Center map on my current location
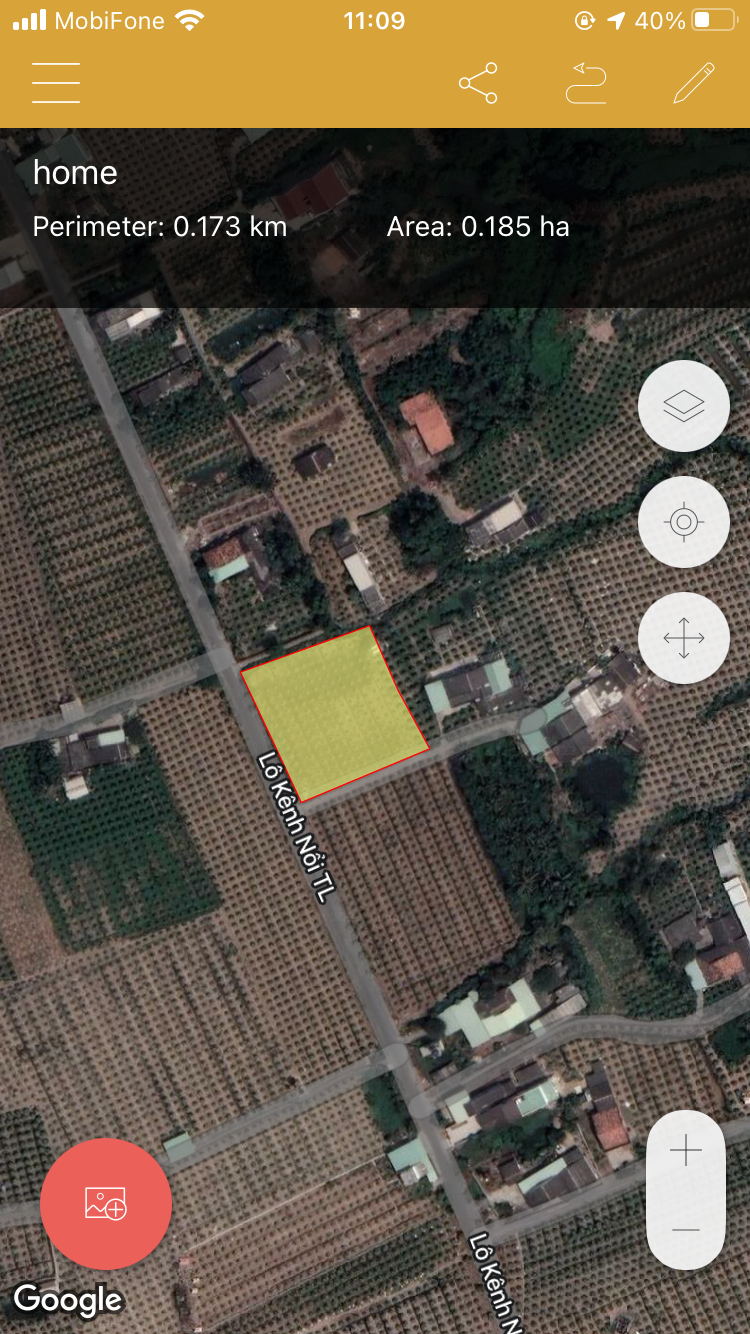The image size is (750, 1334). click(684, 522)
